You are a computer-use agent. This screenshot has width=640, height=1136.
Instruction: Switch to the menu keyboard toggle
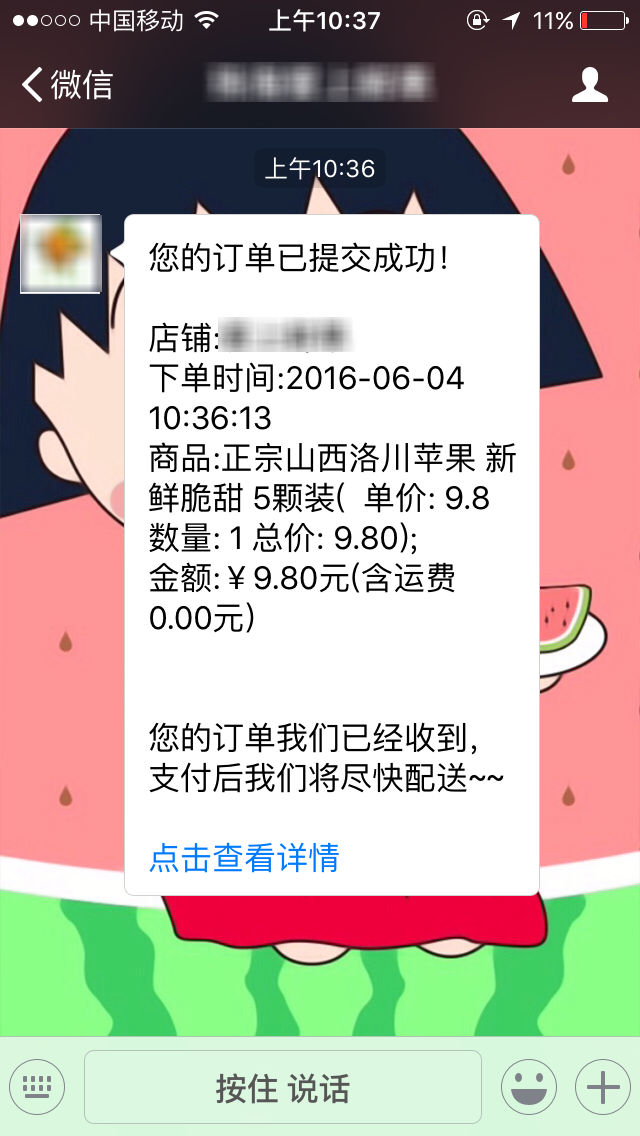point(37,1087)
